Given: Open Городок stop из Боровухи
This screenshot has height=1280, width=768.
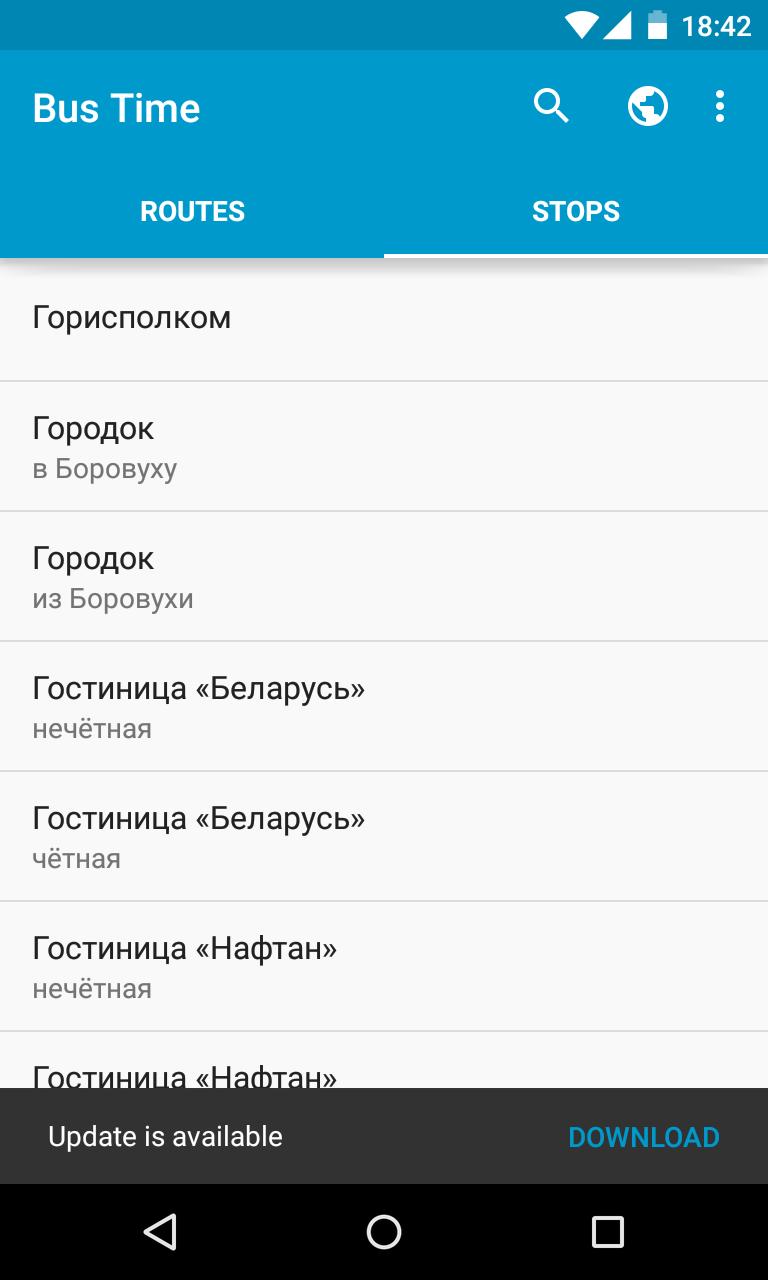Looking at the screenshot, I should [x=384, y=577].
